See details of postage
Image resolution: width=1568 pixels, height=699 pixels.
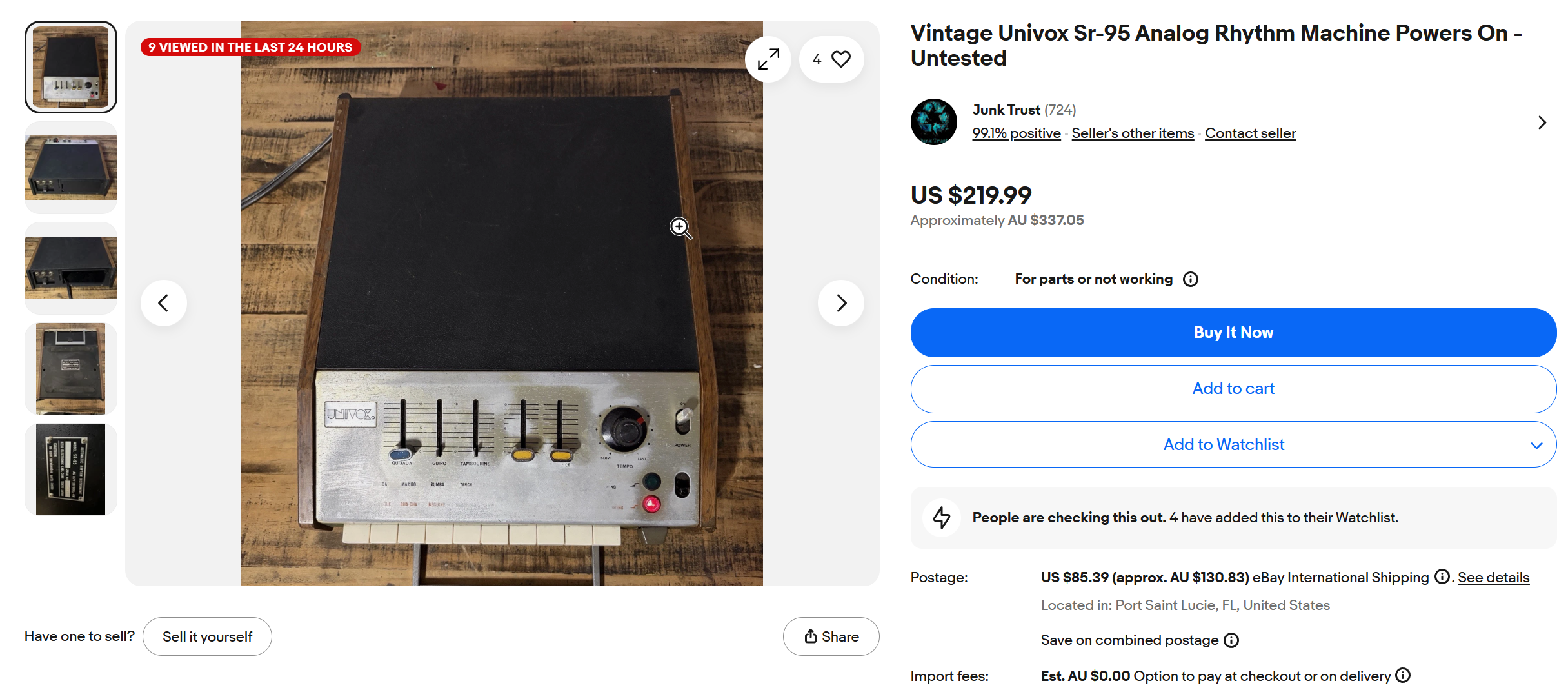click(x=1493, y=578)
